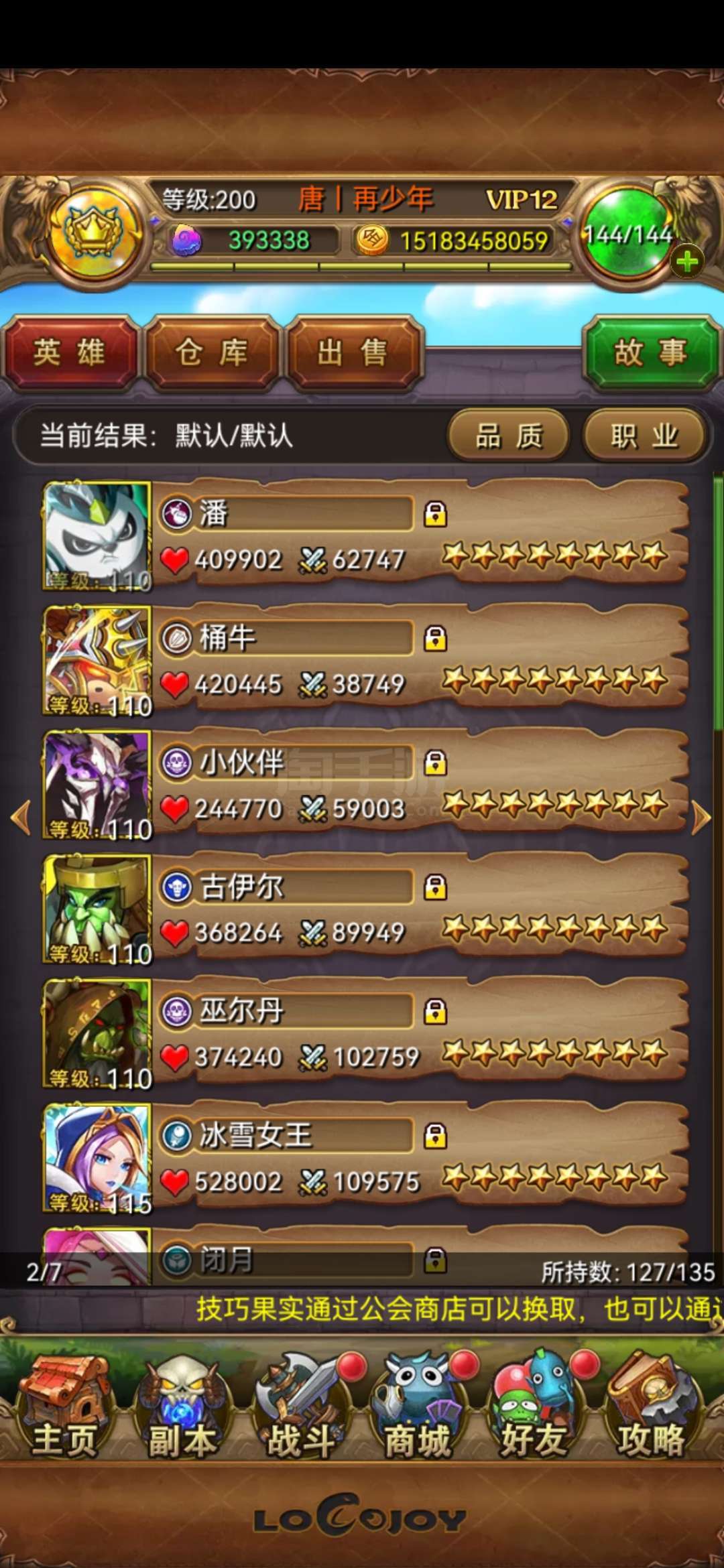Open the 商城 shop

417,1407
